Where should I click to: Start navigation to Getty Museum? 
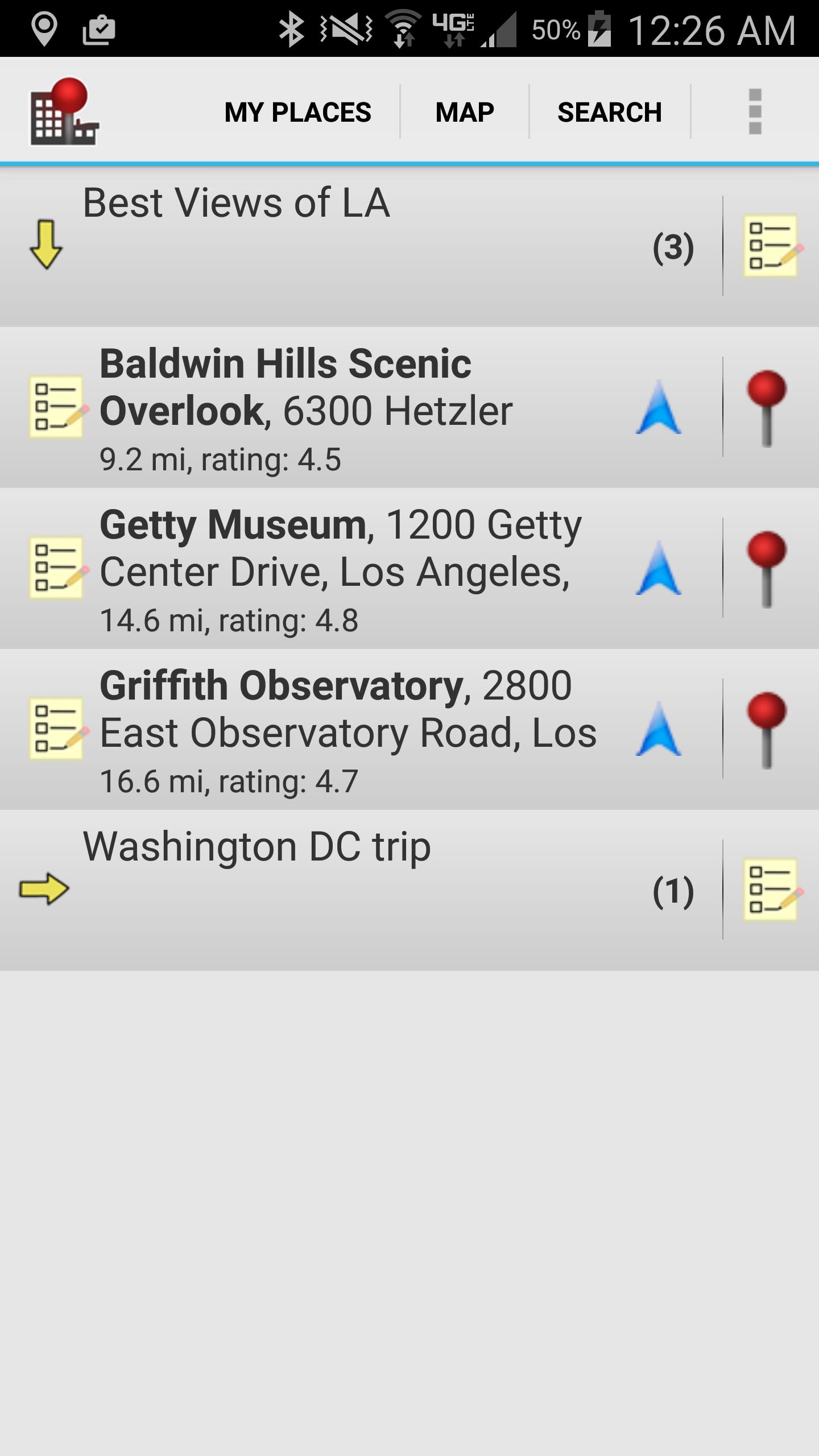(x=658, y=568)
